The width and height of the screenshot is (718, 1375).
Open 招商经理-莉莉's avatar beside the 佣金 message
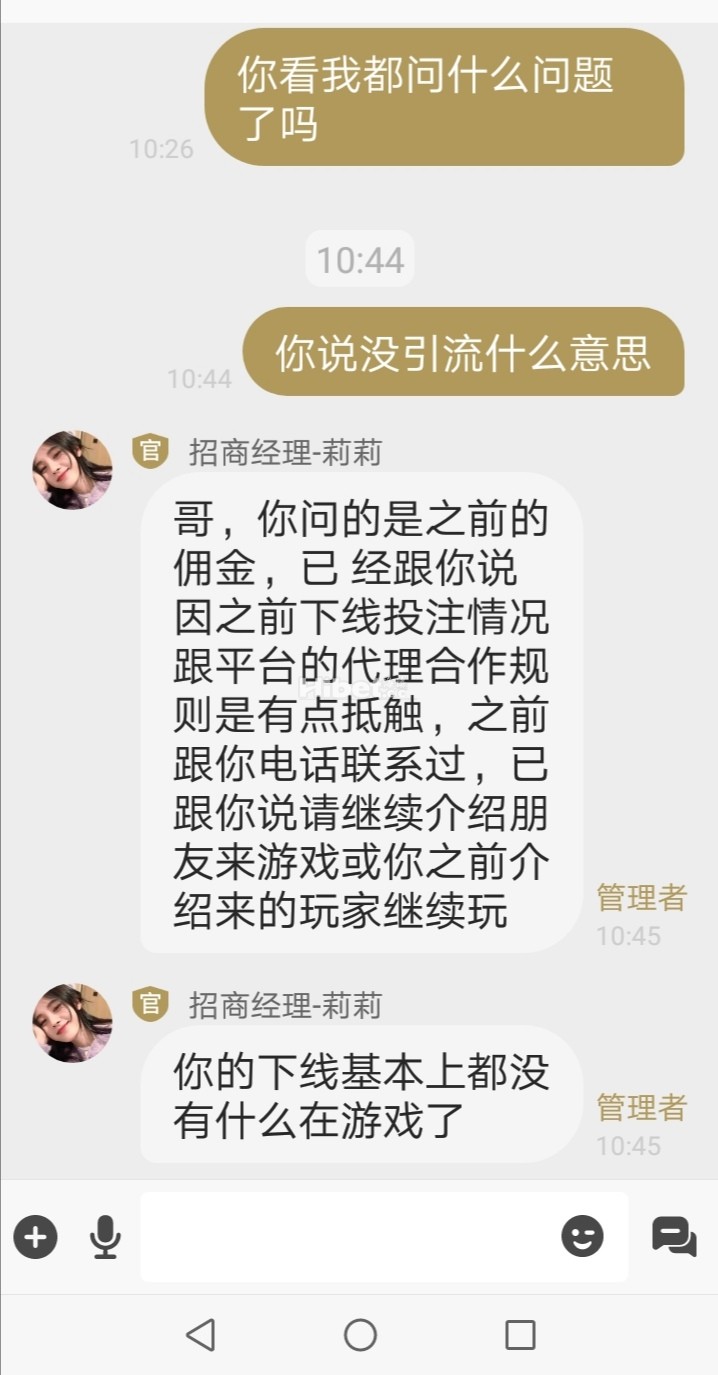73,470
